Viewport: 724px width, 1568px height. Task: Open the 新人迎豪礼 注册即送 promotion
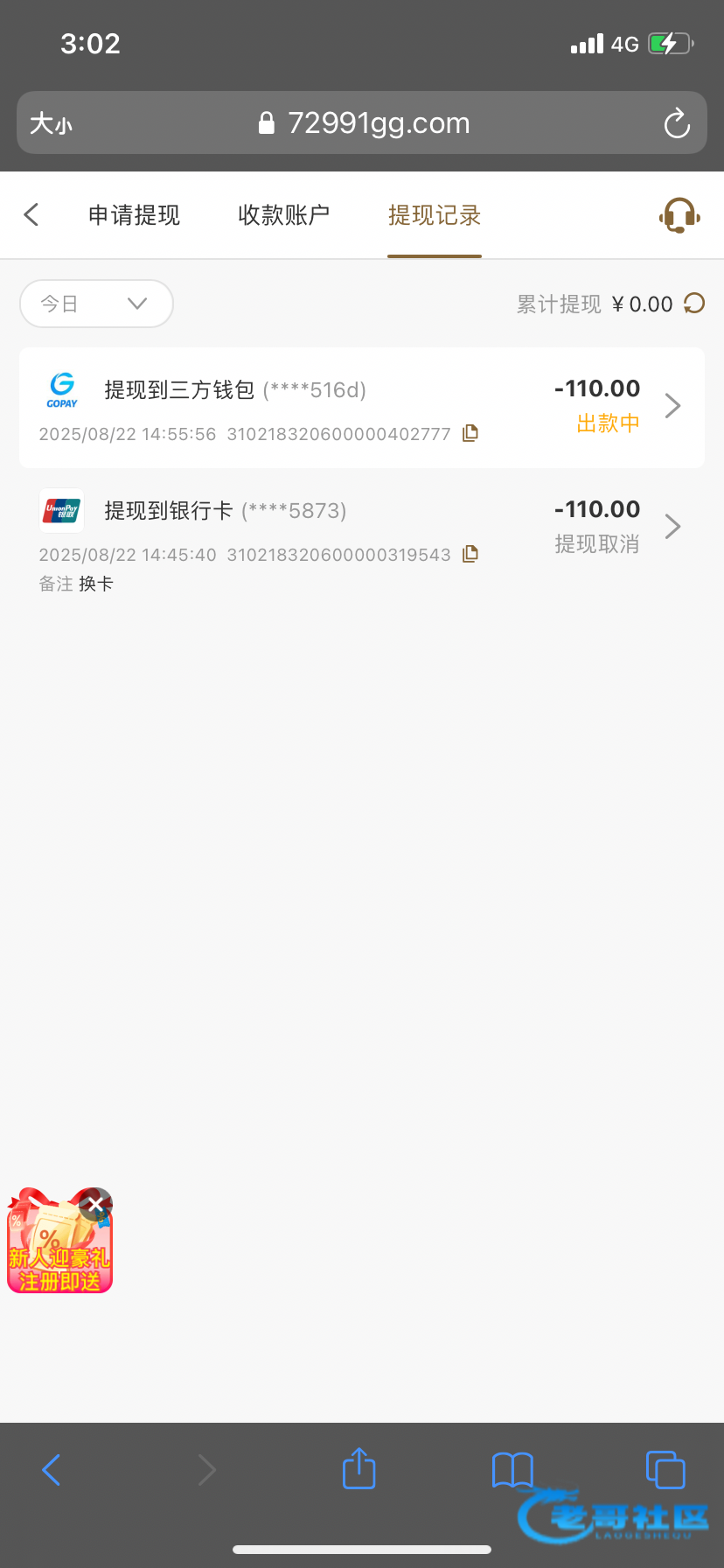click(58, 1251)
